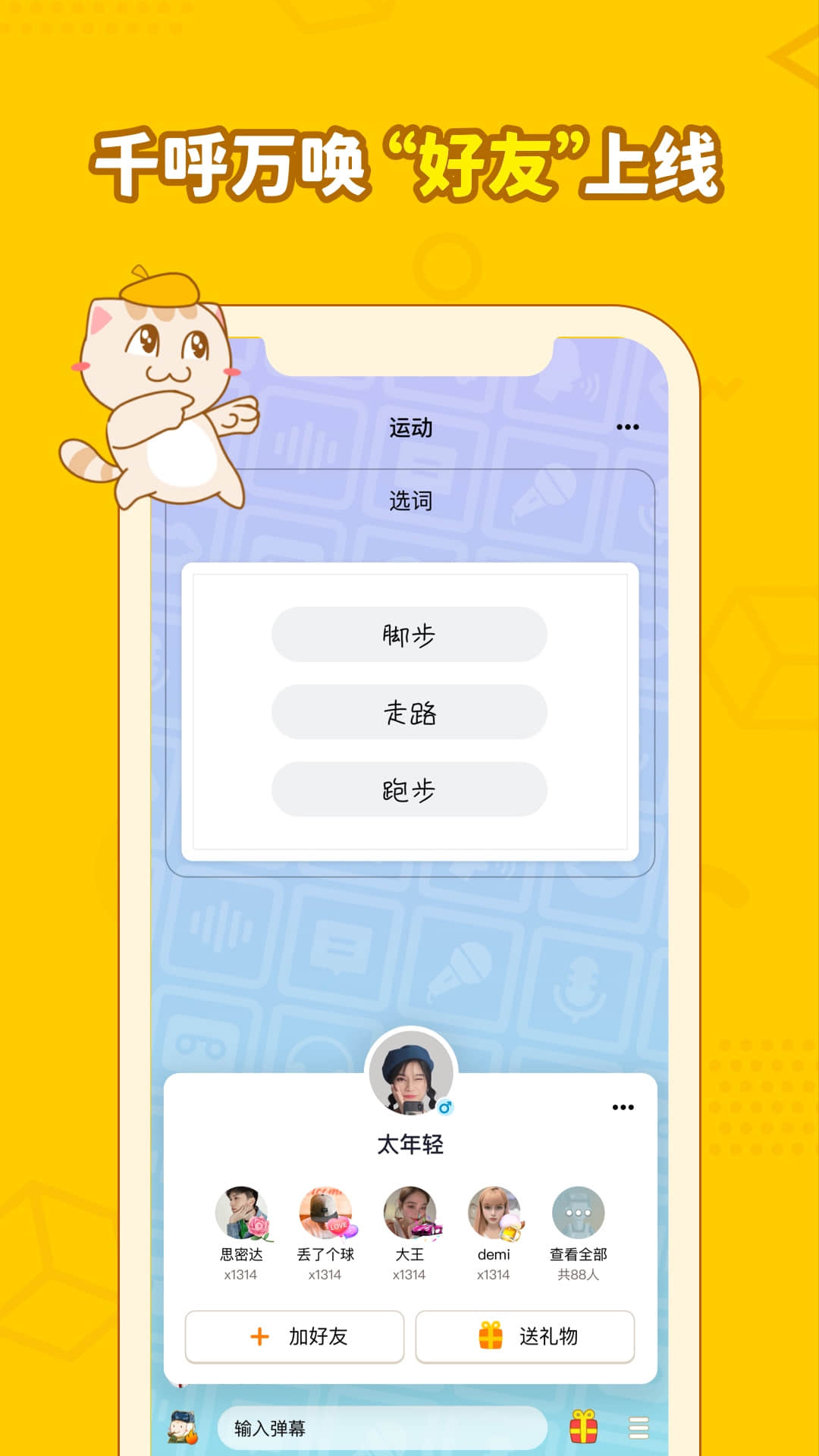Tap demi's avatar in friends row
819x1456 pixels.
click(494, 1214)
